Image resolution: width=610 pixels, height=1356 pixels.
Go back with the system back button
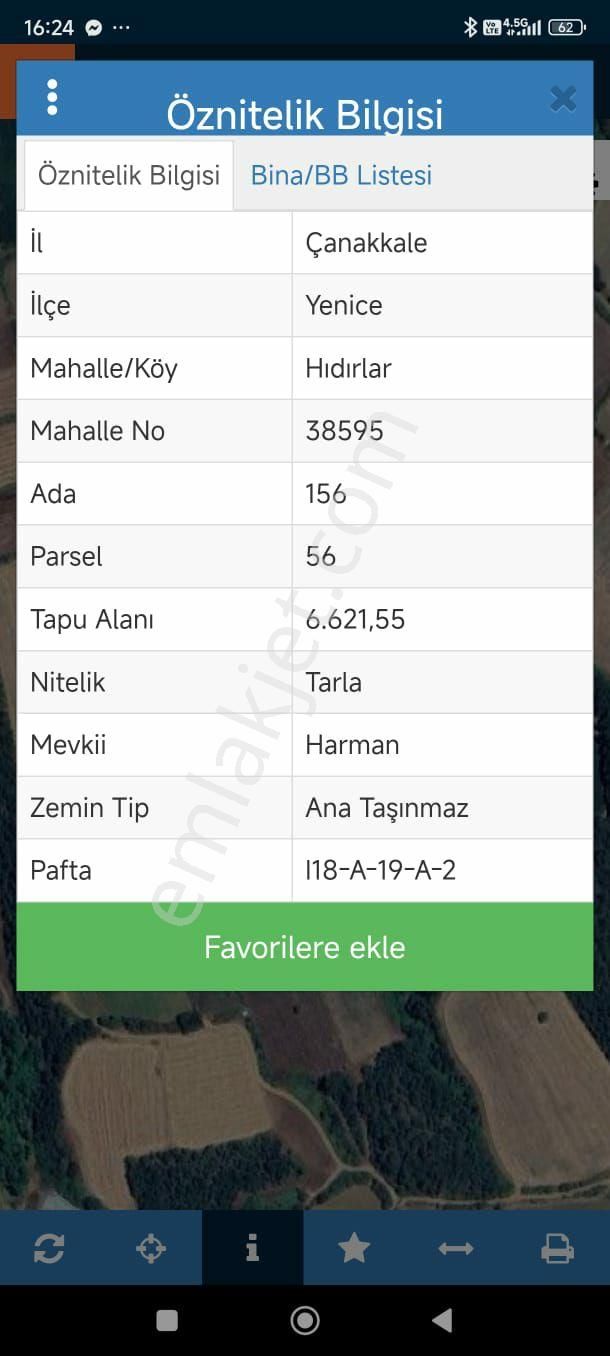point(442,1320)
